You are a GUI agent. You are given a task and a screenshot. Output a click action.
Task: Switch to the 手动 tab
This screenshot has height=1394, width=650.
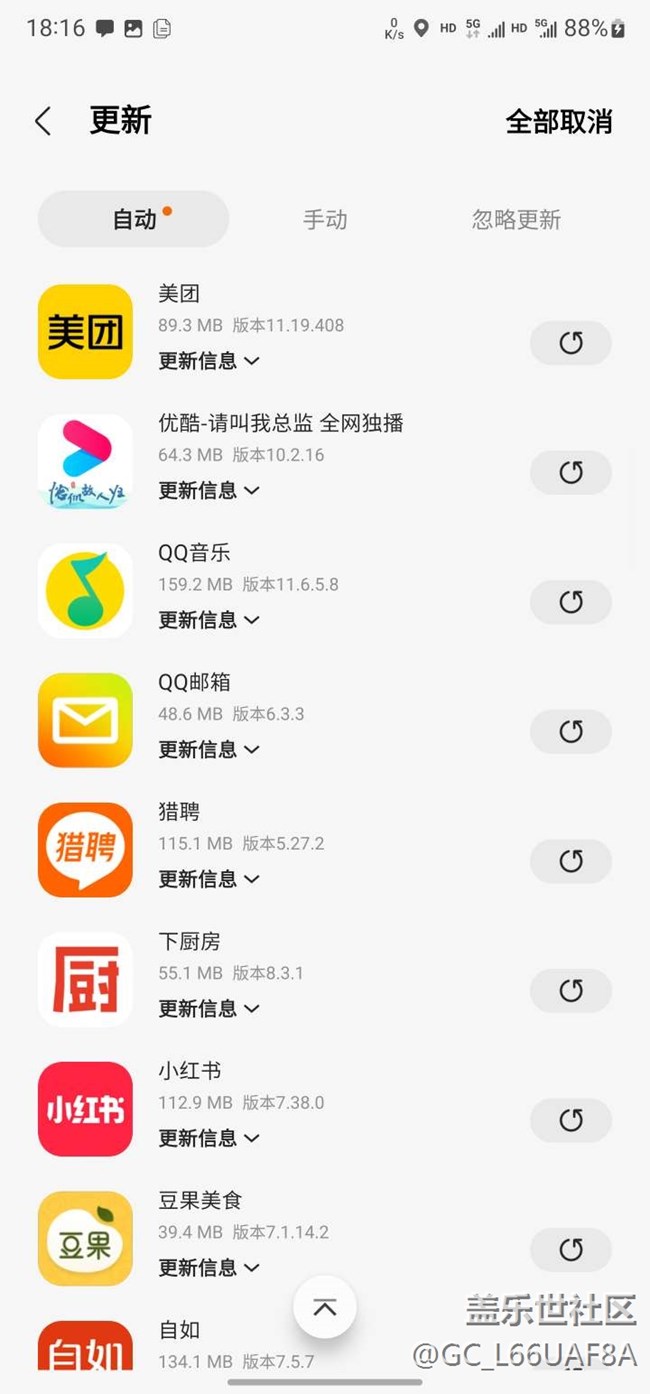coord(325,219)
